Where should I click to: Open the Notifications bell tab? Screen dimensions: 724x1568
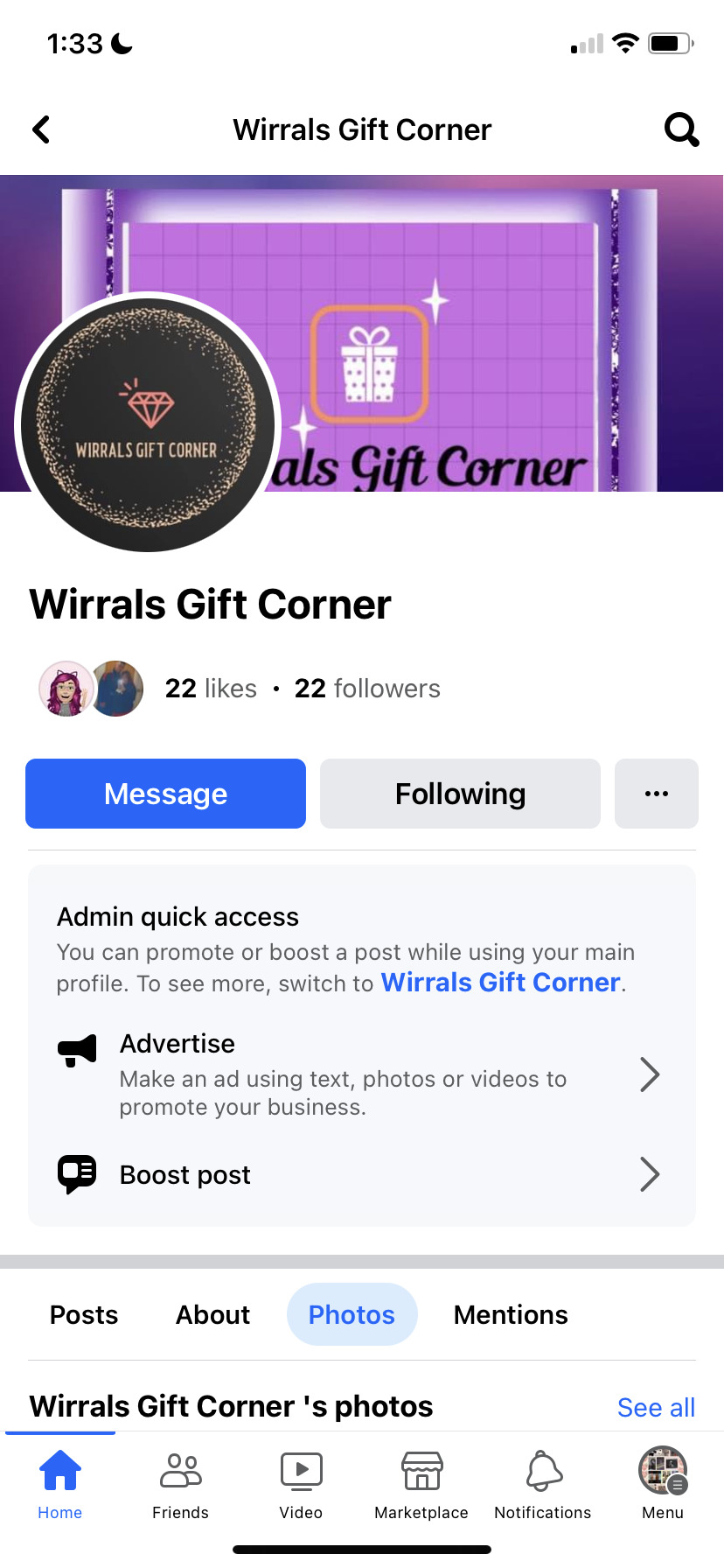tap(543, 1485)
